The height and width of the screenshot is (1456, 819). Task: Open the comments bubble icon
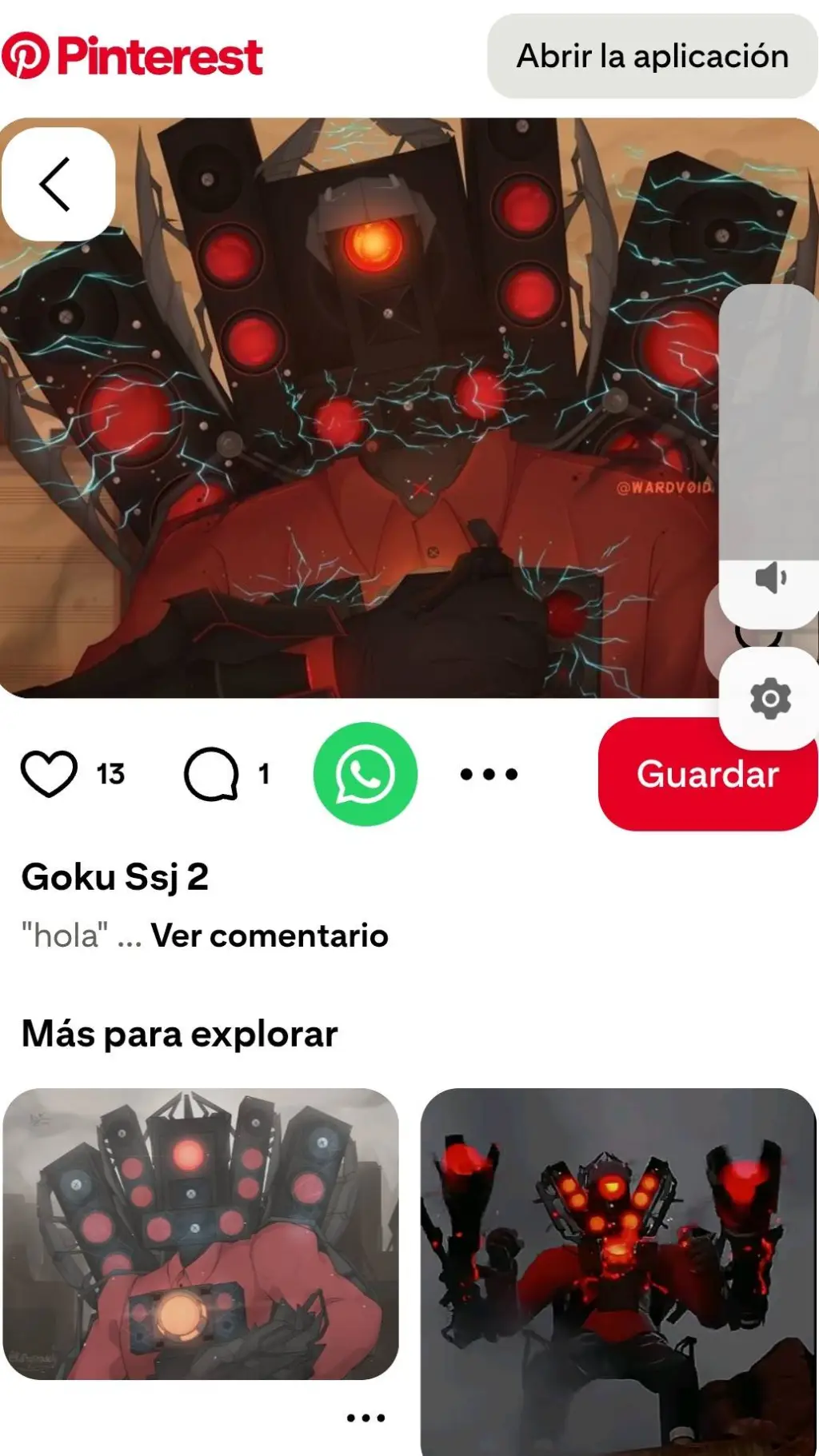coord(212,774)
